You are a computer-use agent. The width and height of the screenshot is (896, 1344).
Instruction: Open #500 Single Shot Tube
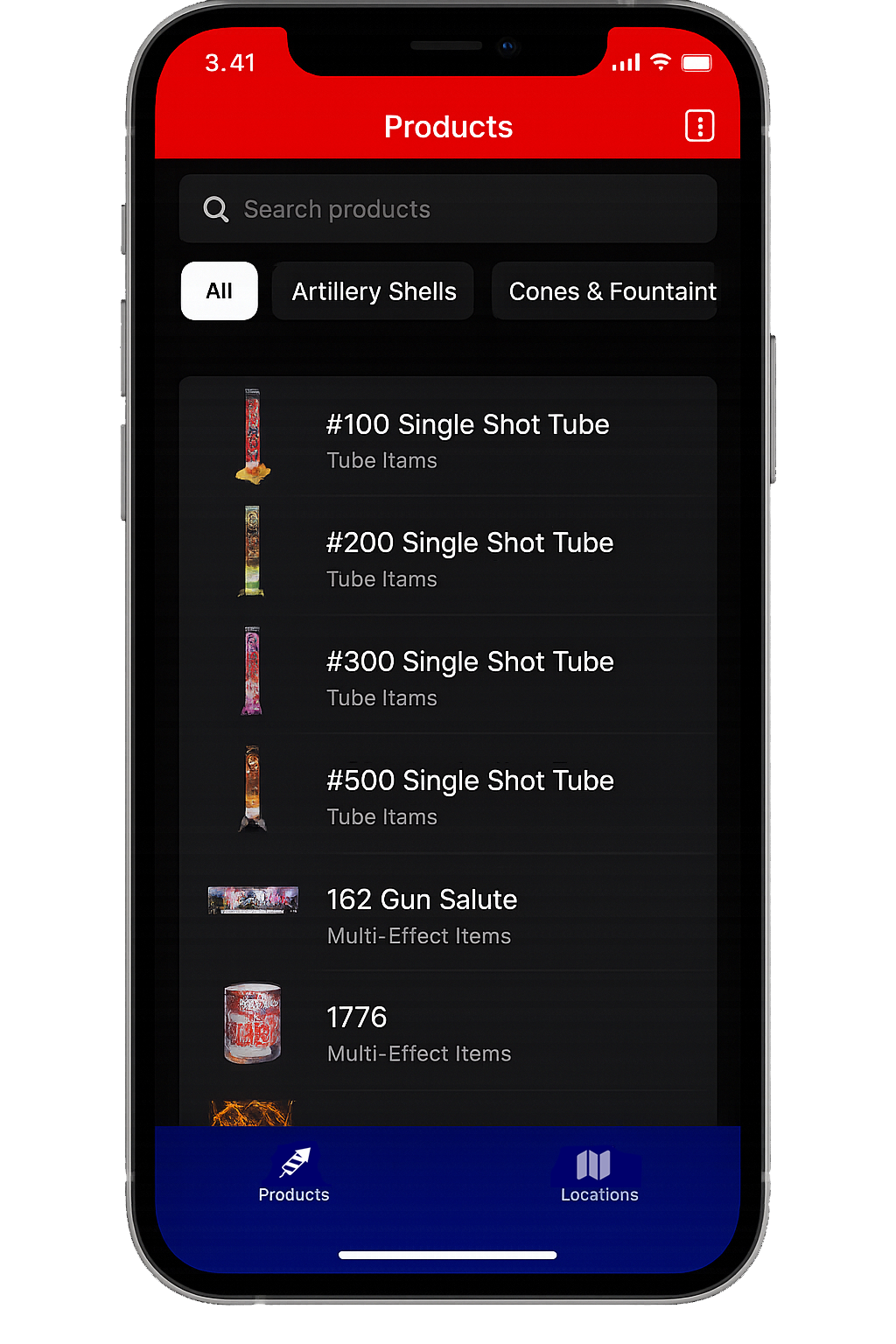tap(469, 794)
